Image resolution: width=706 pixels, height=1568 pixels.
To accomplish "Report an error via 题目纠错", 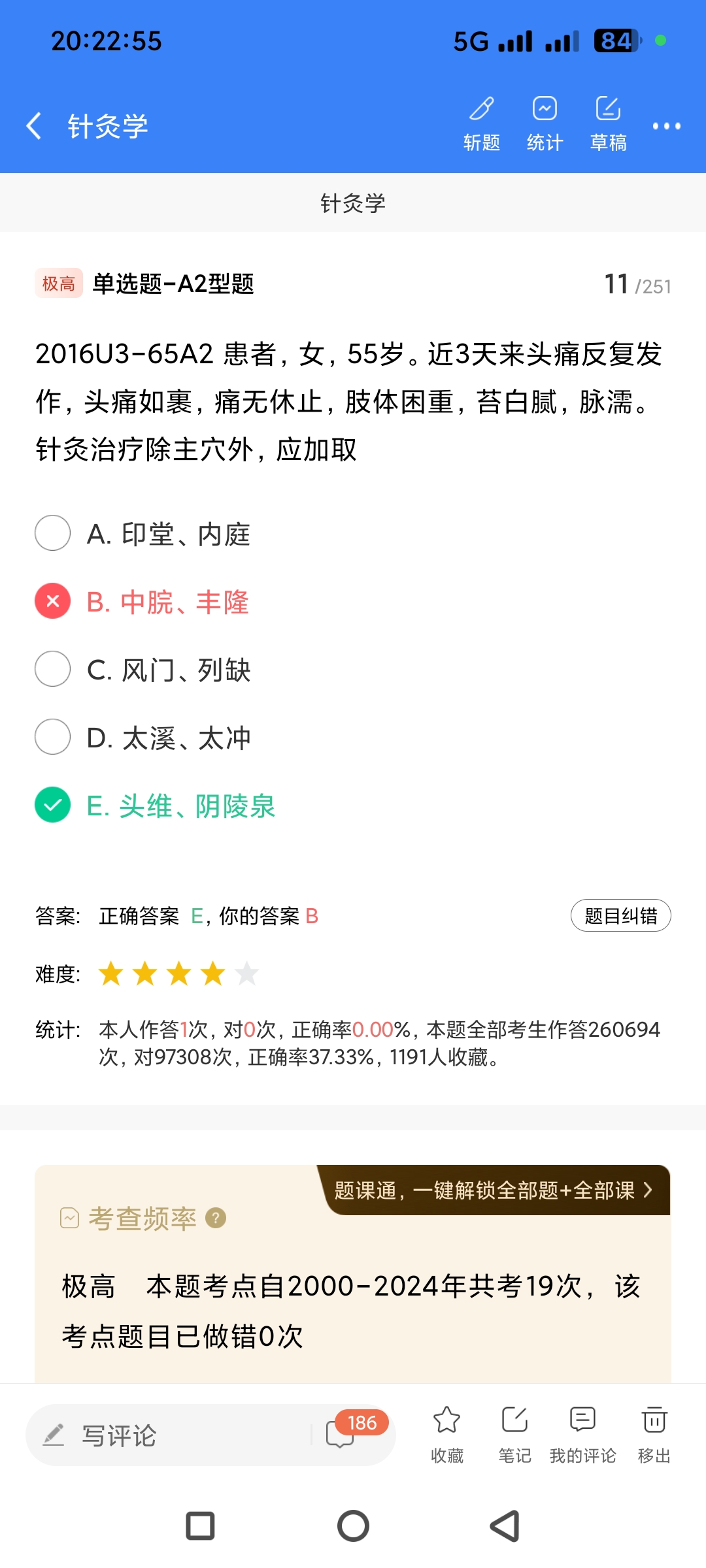I will pos(620,916).
